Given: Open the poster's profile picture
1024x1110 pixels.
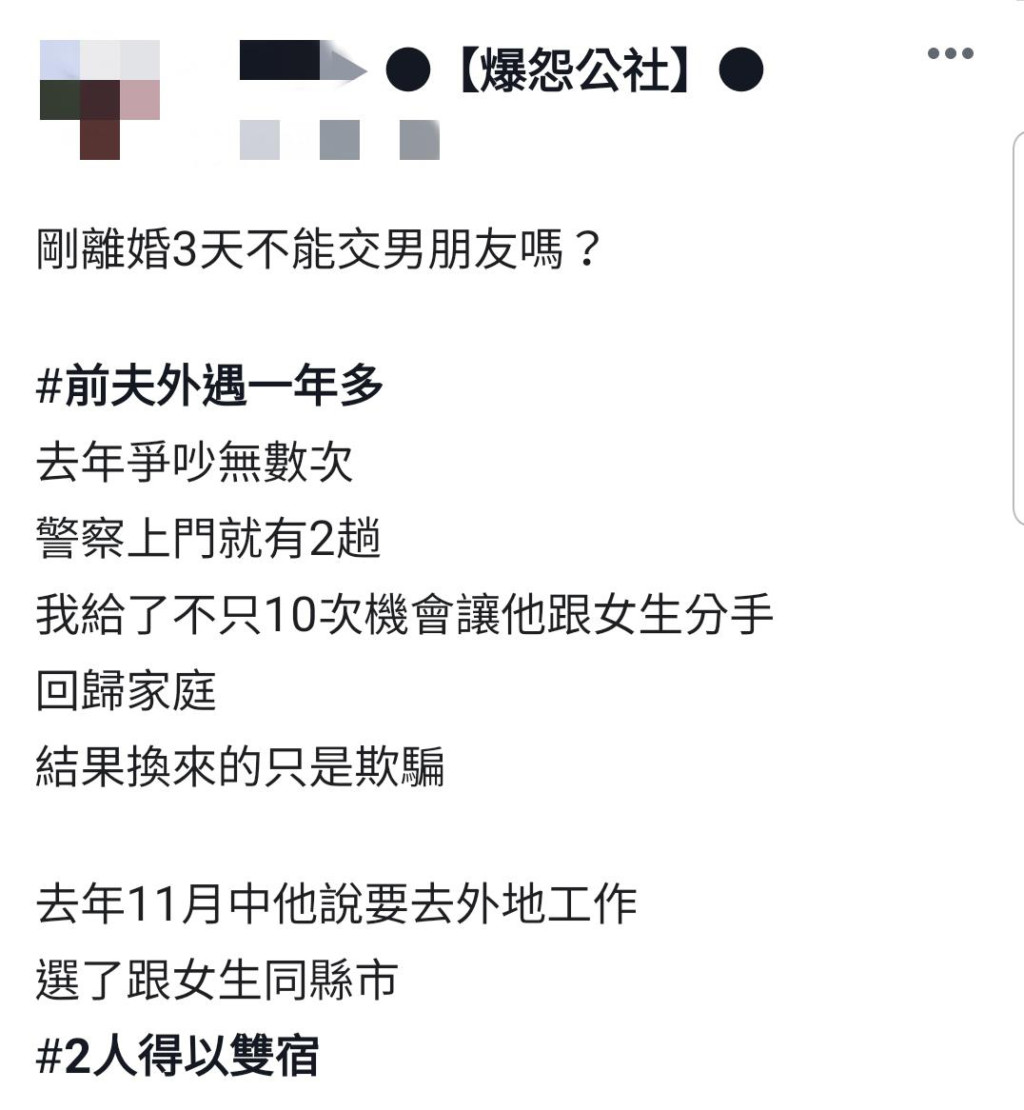Looking at the screenshot, I should pos(99,98).
